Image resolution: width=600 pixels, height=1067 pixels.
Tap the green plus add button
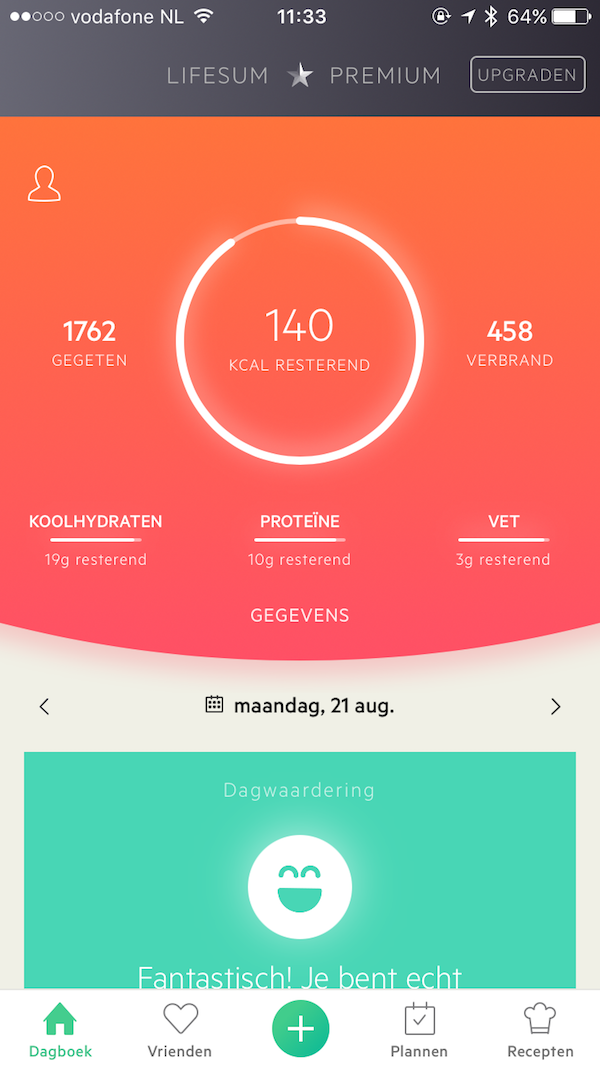(x=300, y=1028)
